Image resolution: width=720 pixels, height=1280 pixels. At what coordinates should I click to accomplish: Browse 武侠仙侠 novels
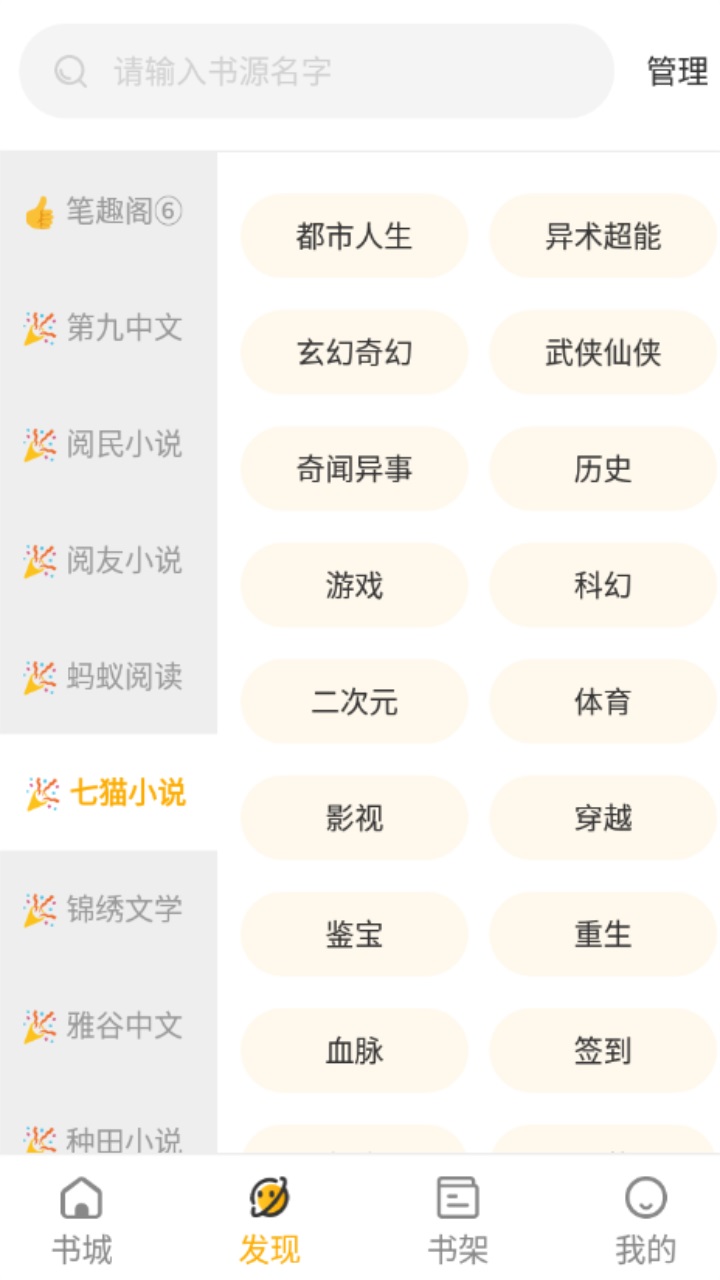(602, 352)
